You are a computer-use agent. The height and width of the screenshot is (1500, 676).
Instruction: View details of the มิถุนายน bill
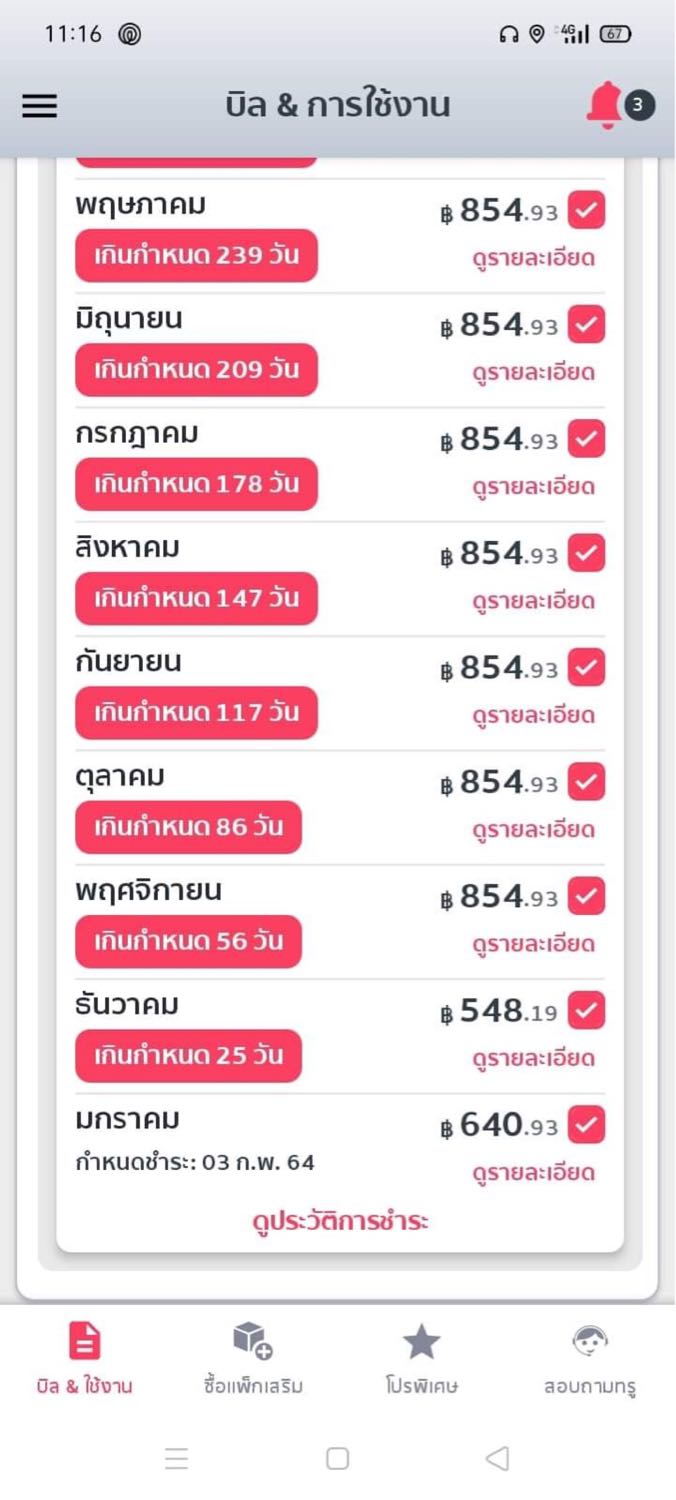click(x=533, y=373)
